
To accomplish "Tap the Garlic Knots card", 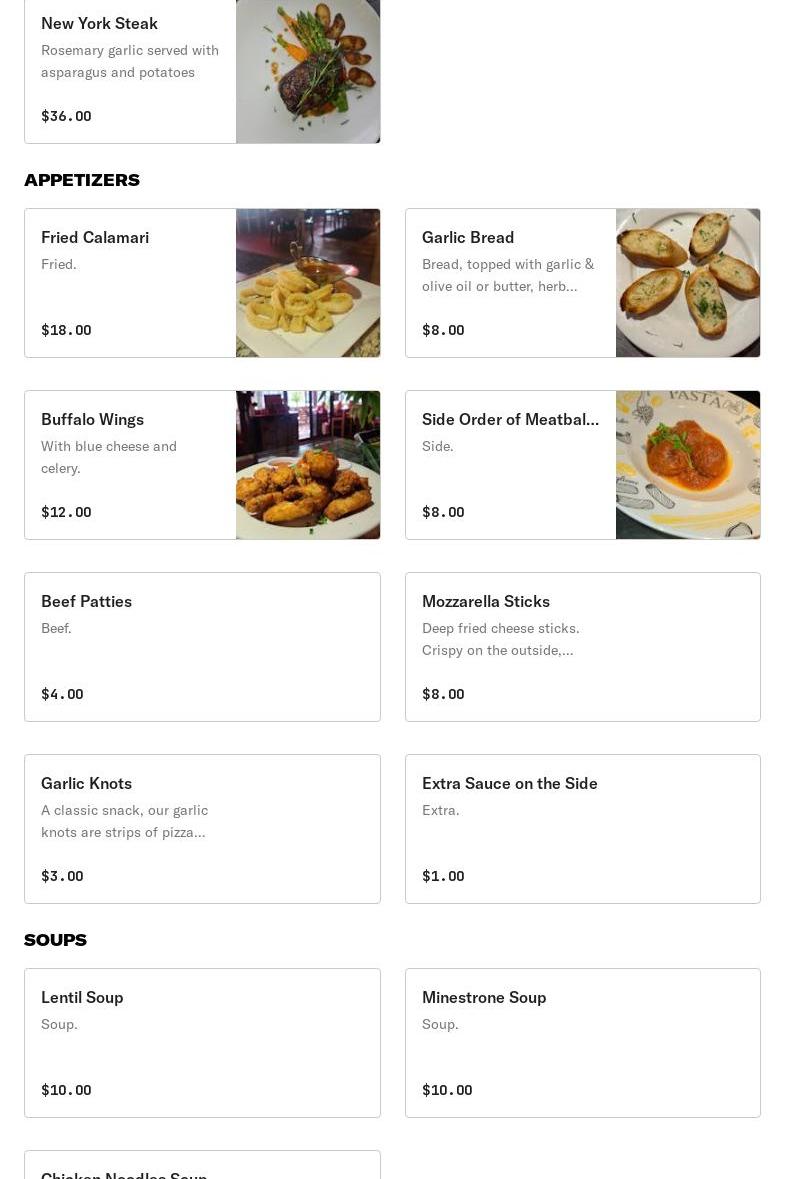I will 202,829.
